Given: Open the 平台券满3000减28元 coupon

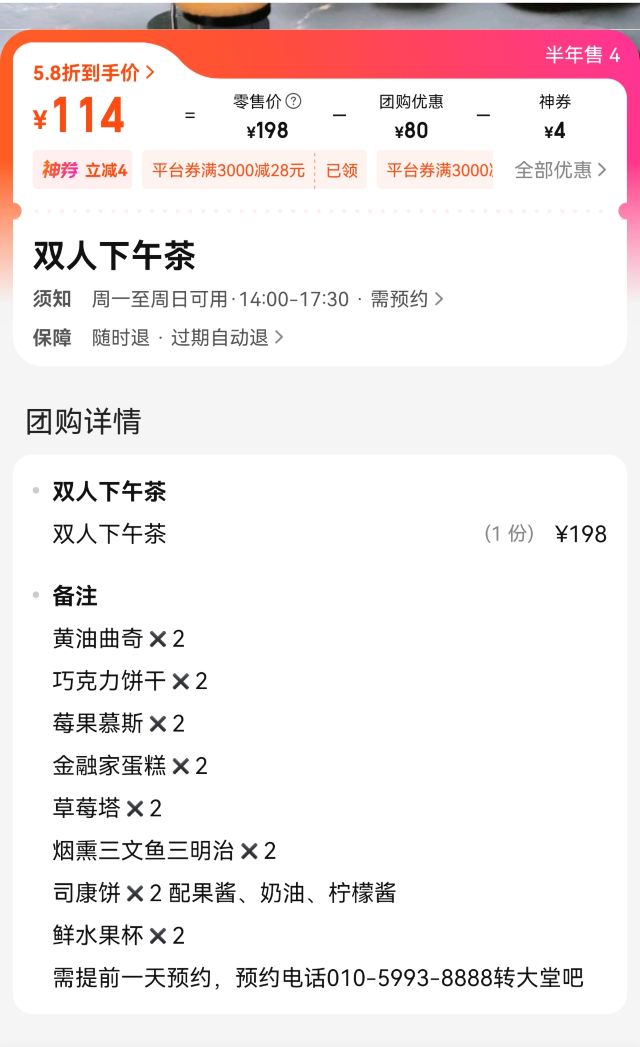Looking at the screenshot, I should (x=229, y=170).
